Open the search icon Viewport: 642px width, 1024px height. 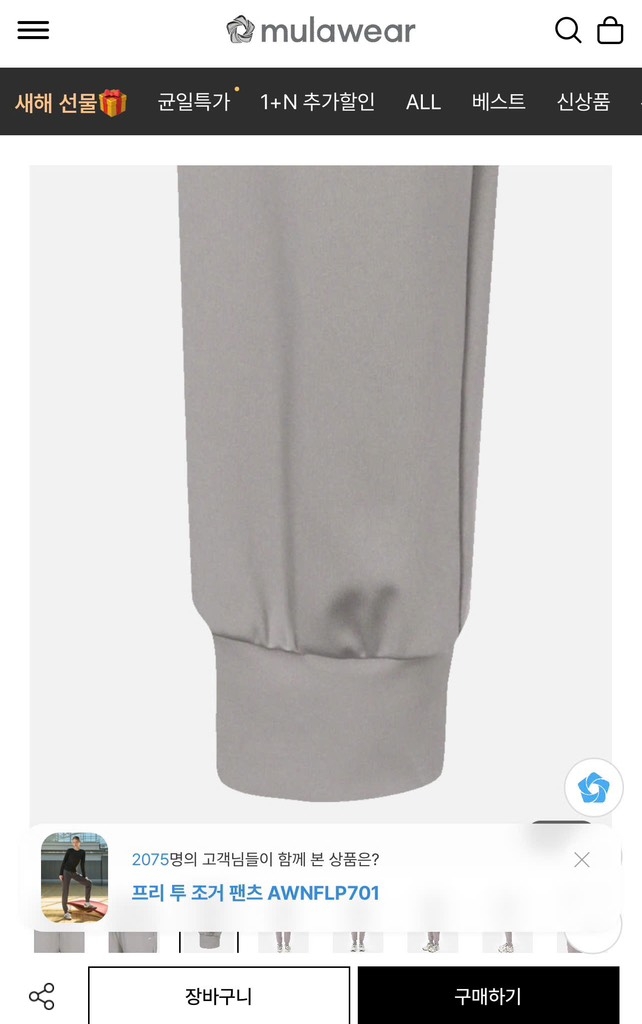568,30
